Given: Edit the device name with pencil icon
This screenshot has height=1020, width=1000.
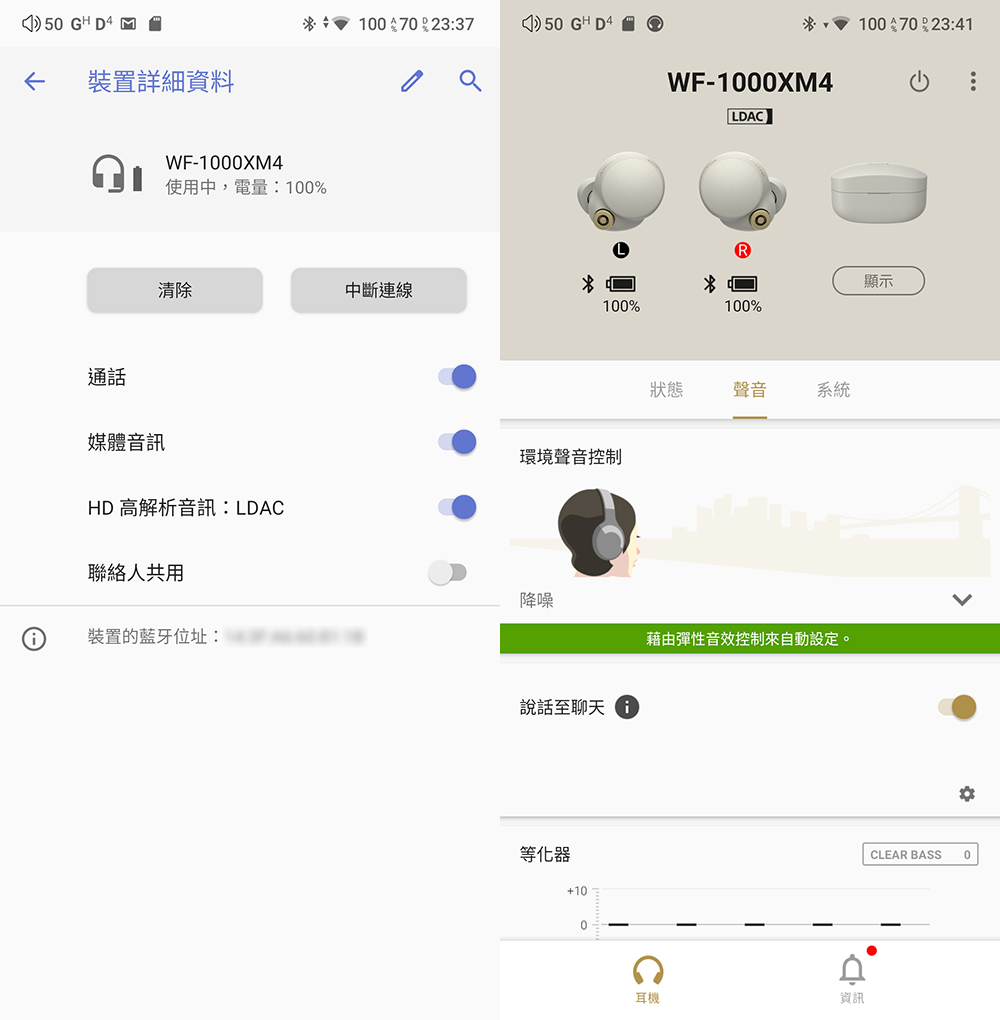Looking at the screenshot, I should (x=412, y=82).
